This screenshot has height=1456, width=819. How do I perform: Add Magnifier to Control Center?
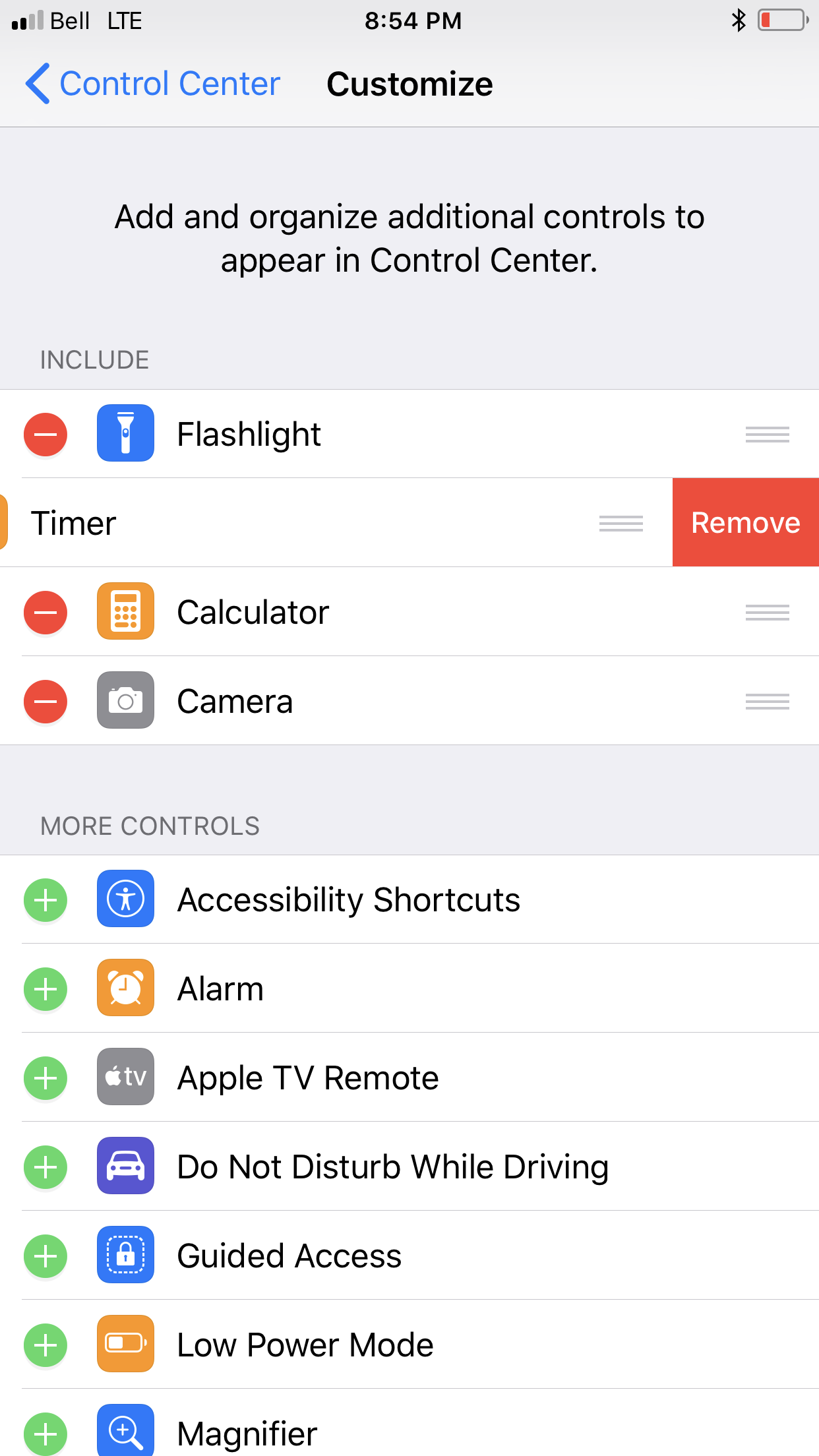45,1434
